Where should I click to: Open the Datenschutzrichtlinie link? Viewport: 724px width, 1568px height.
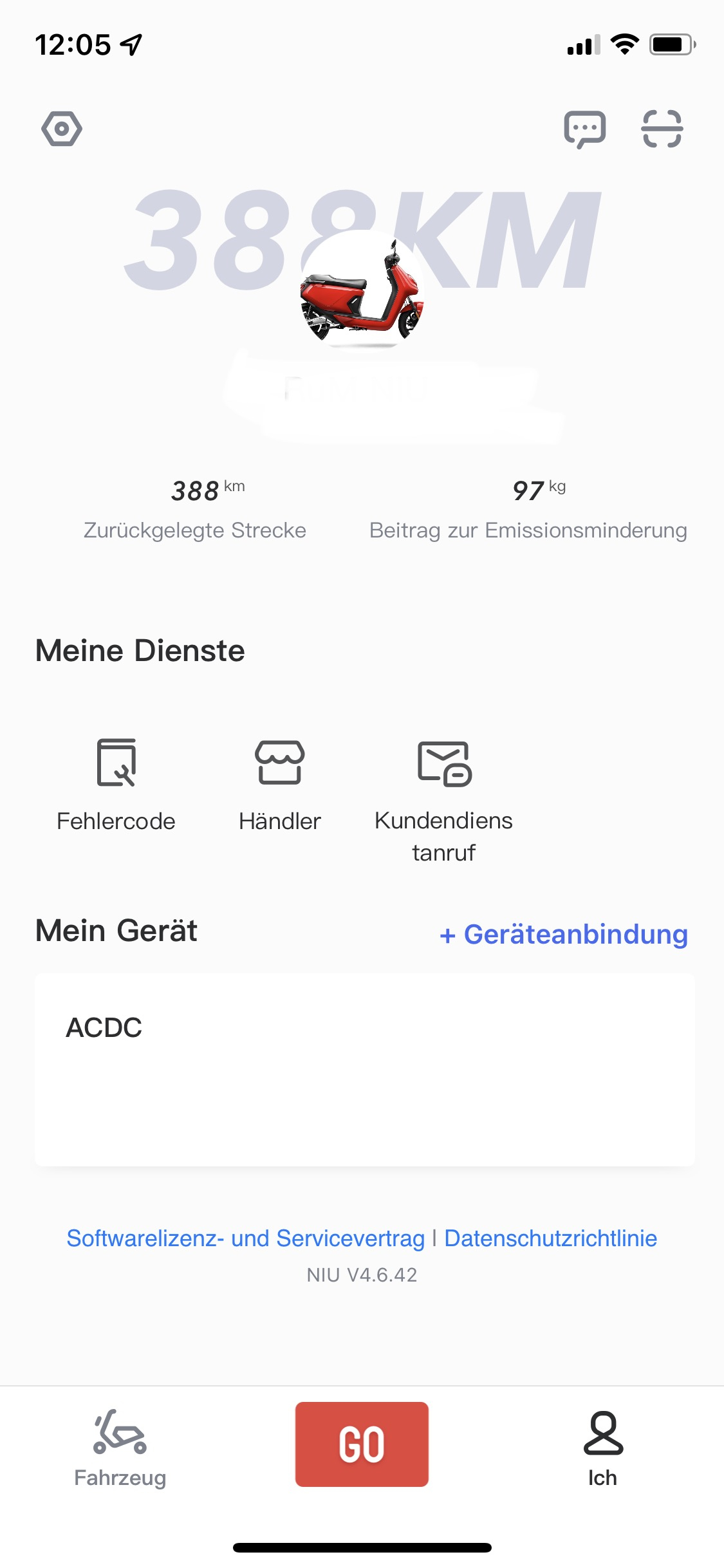(x=551, y=1238)
